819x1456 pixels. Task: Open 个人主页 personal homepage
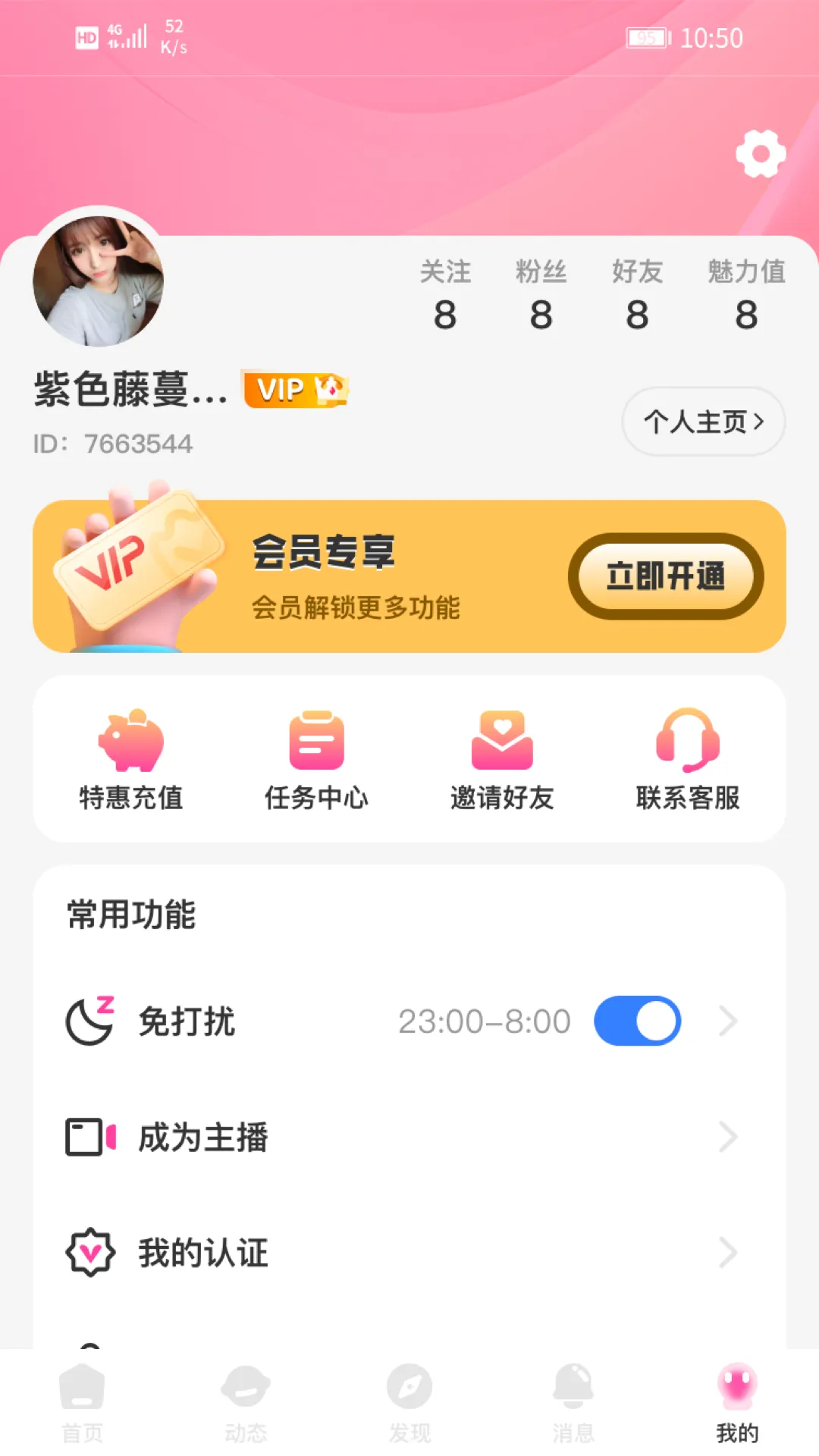pos(701,422)
